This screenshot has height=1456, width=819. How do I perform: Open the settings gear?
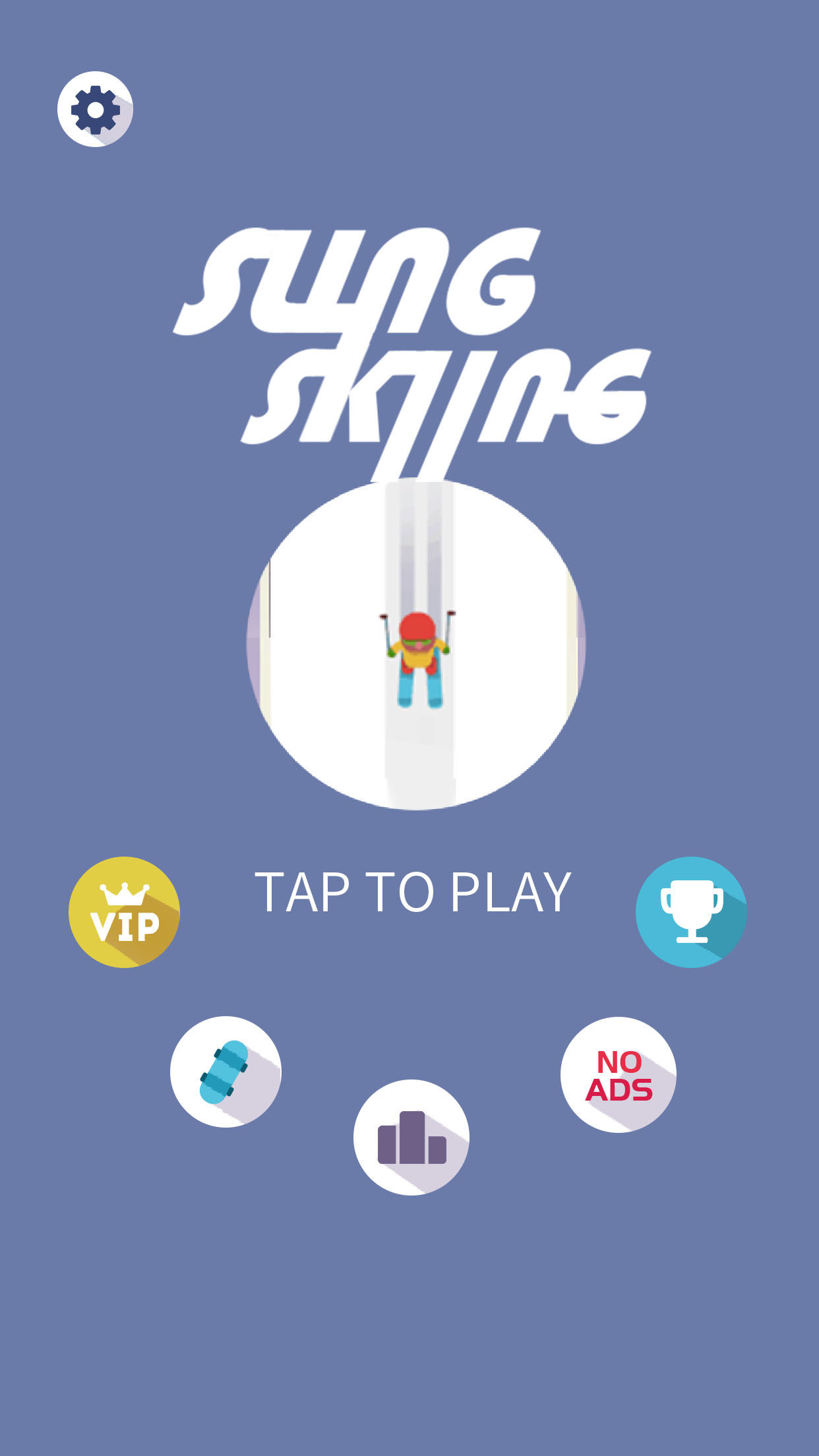click(x=95, y=109)
